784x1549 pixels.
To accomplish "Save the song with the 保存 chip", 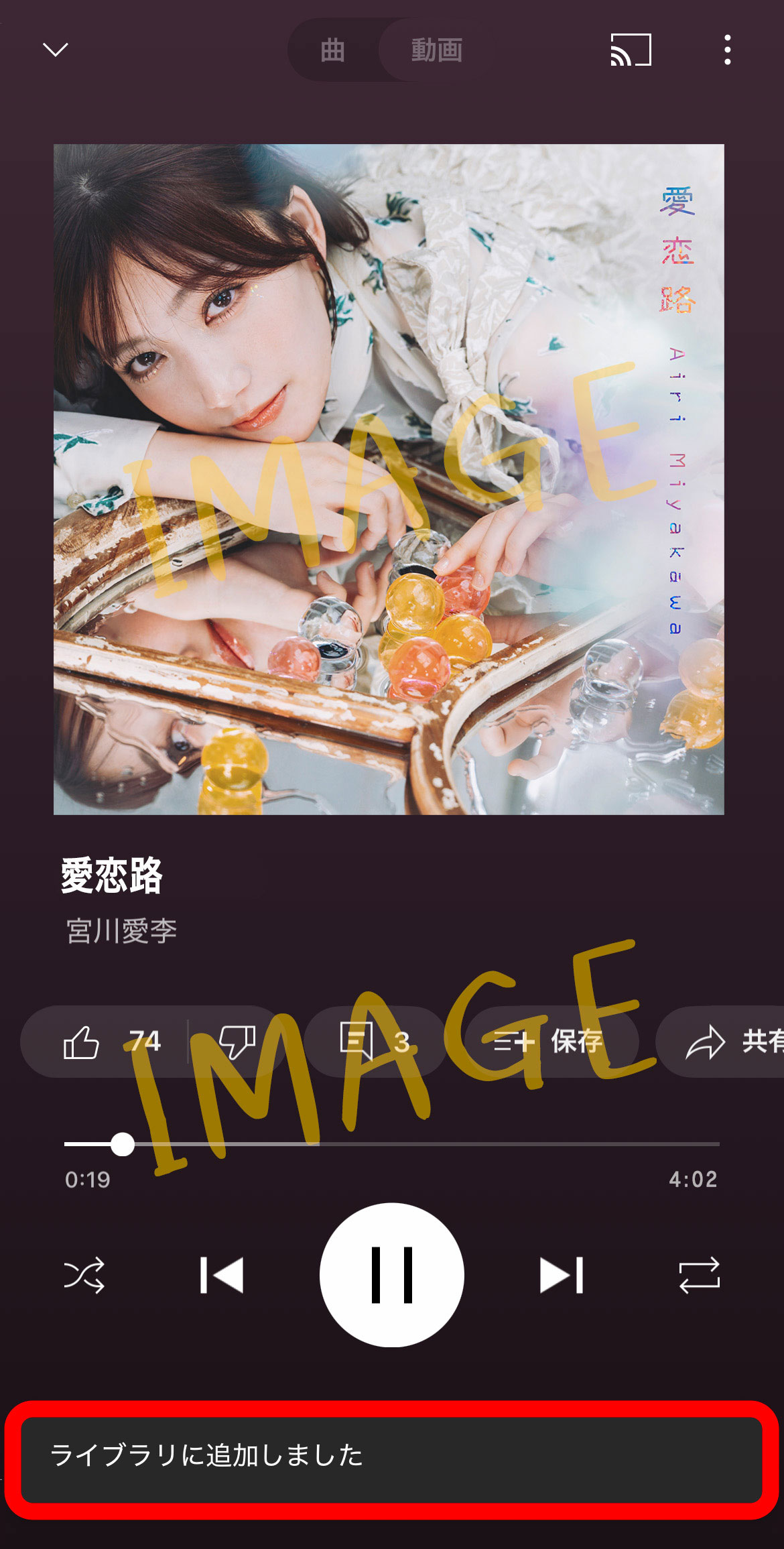I will tap(549, 1042).
